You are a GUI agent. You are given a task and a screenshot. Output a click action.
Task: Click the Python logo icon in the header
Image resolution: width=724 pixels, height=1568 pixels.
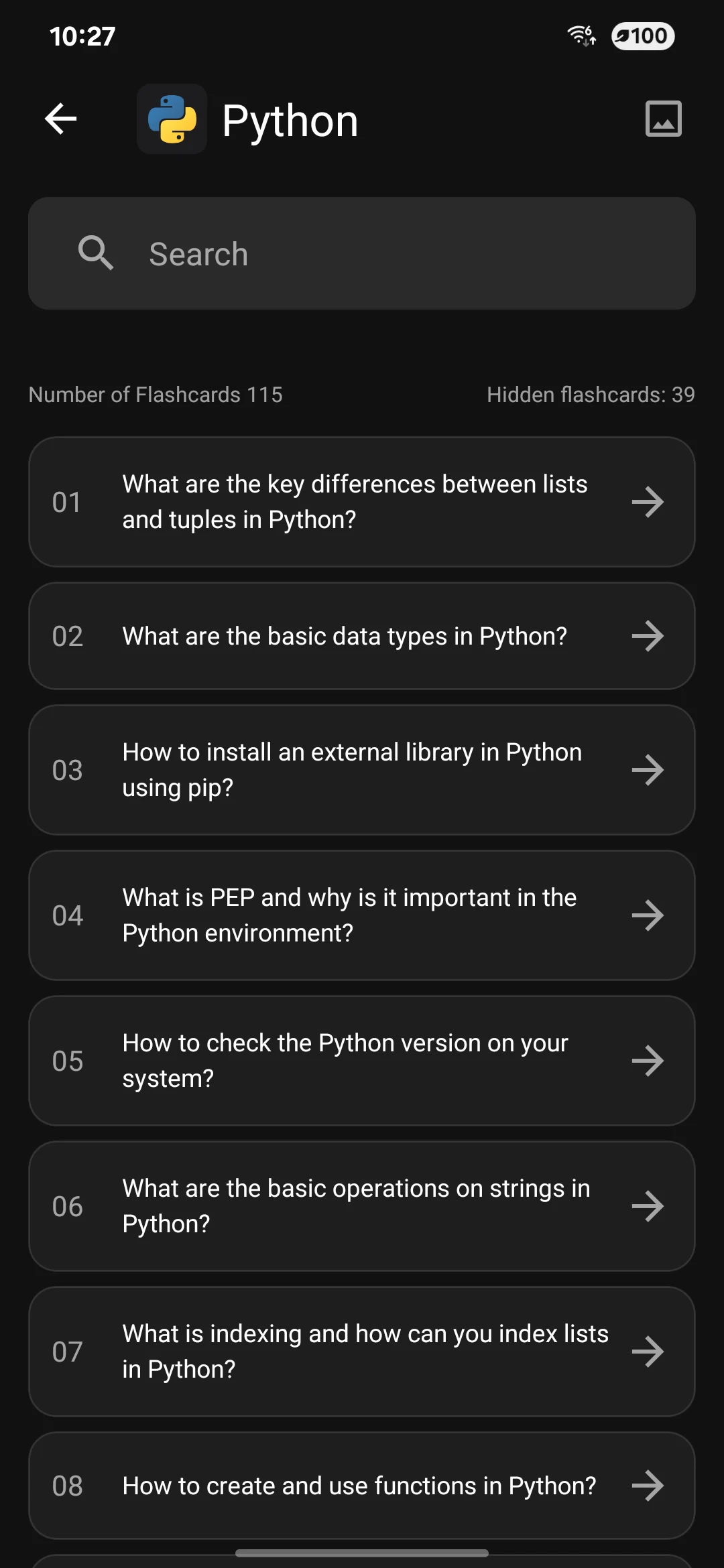pyautogui.click(x=172, y=119)
